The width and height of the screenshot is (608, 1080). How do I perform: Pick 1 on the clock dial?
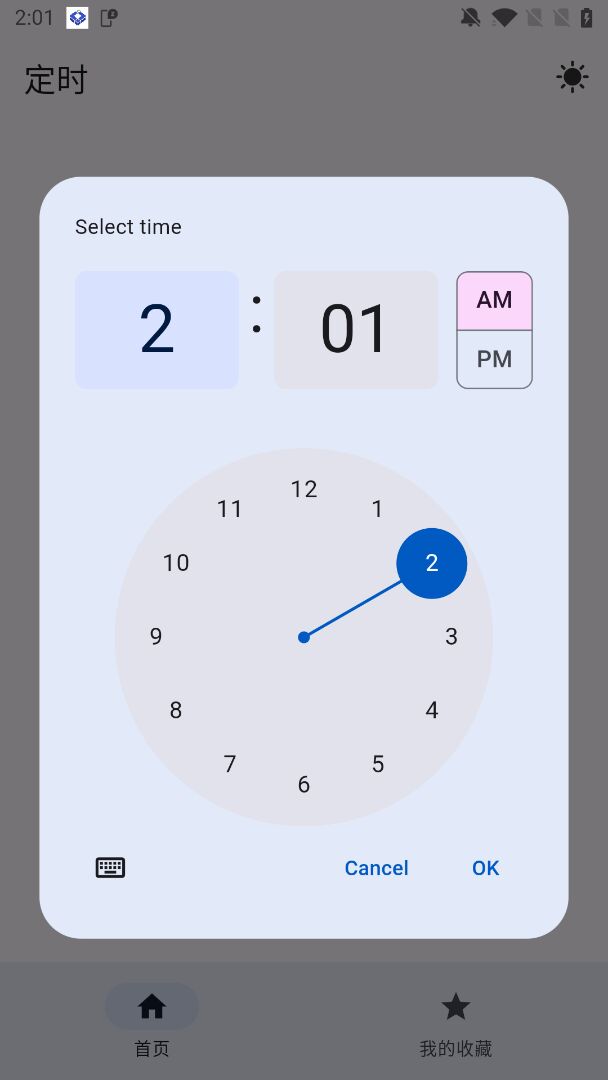pos(377,509)
